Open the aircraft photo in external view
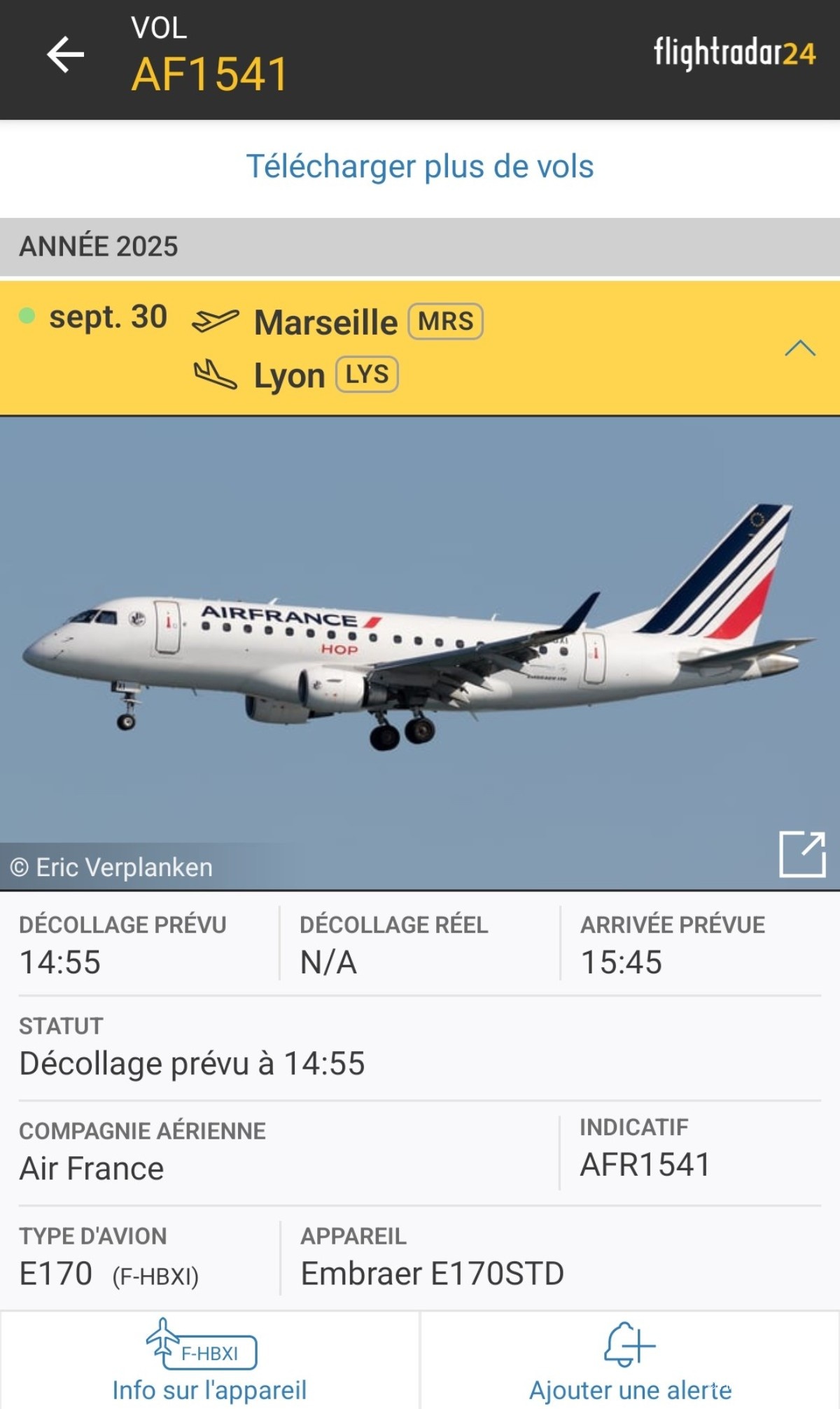The width and height of the screenshot is (840, 1409). coord(802,854)
